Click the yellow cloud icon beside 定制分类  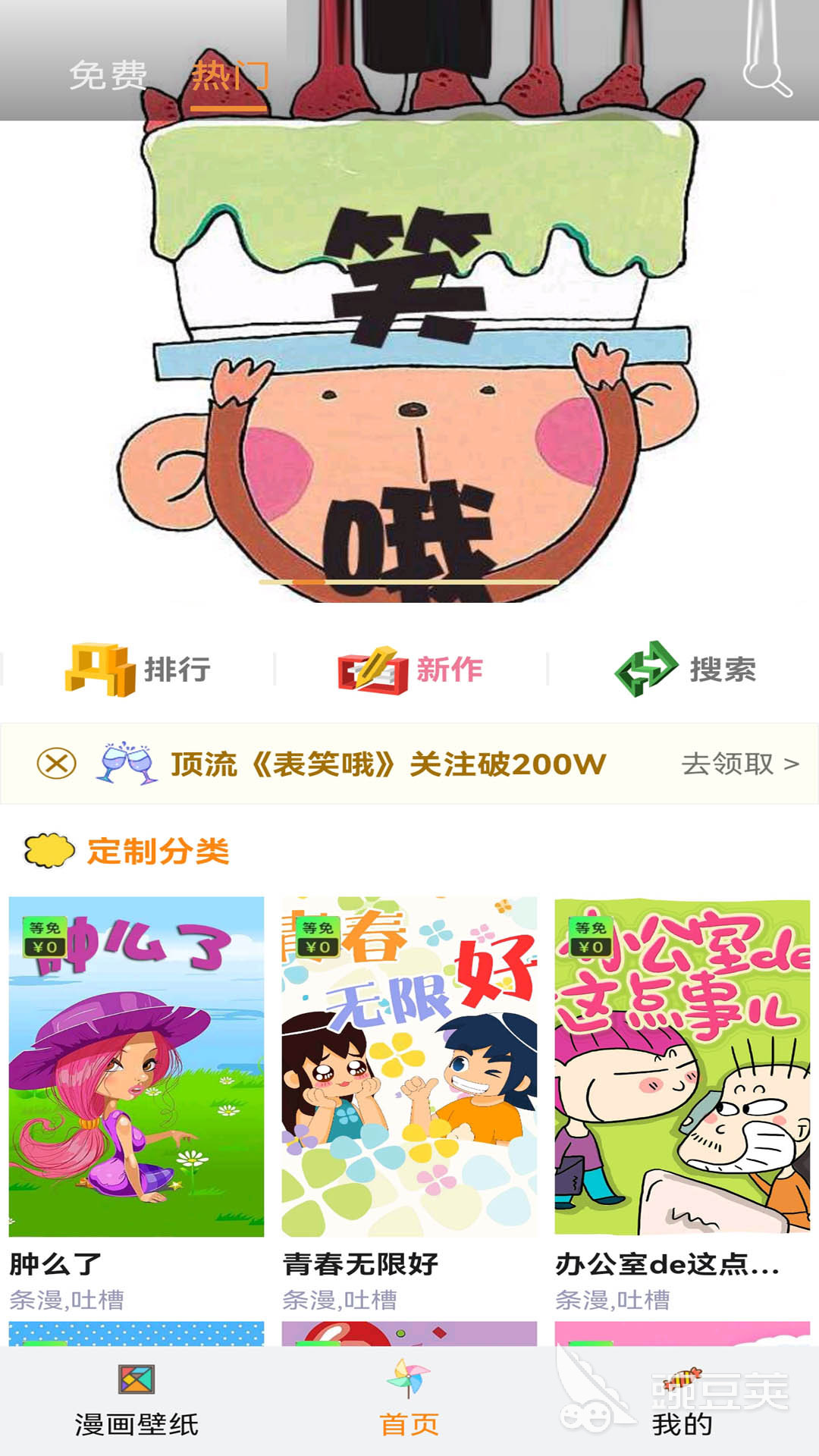49,851
